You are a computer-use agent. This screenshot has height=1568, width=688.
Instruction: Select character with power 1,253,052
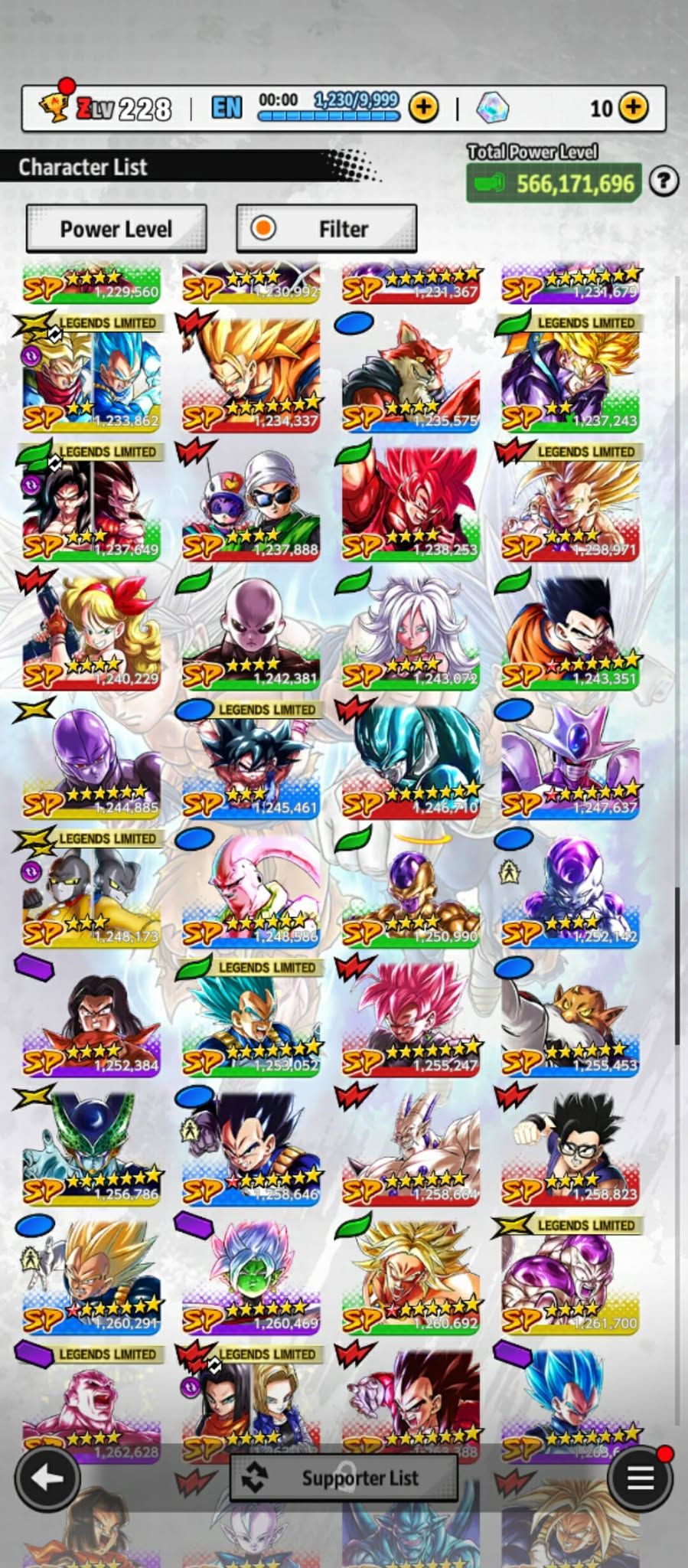[251, 1018]
